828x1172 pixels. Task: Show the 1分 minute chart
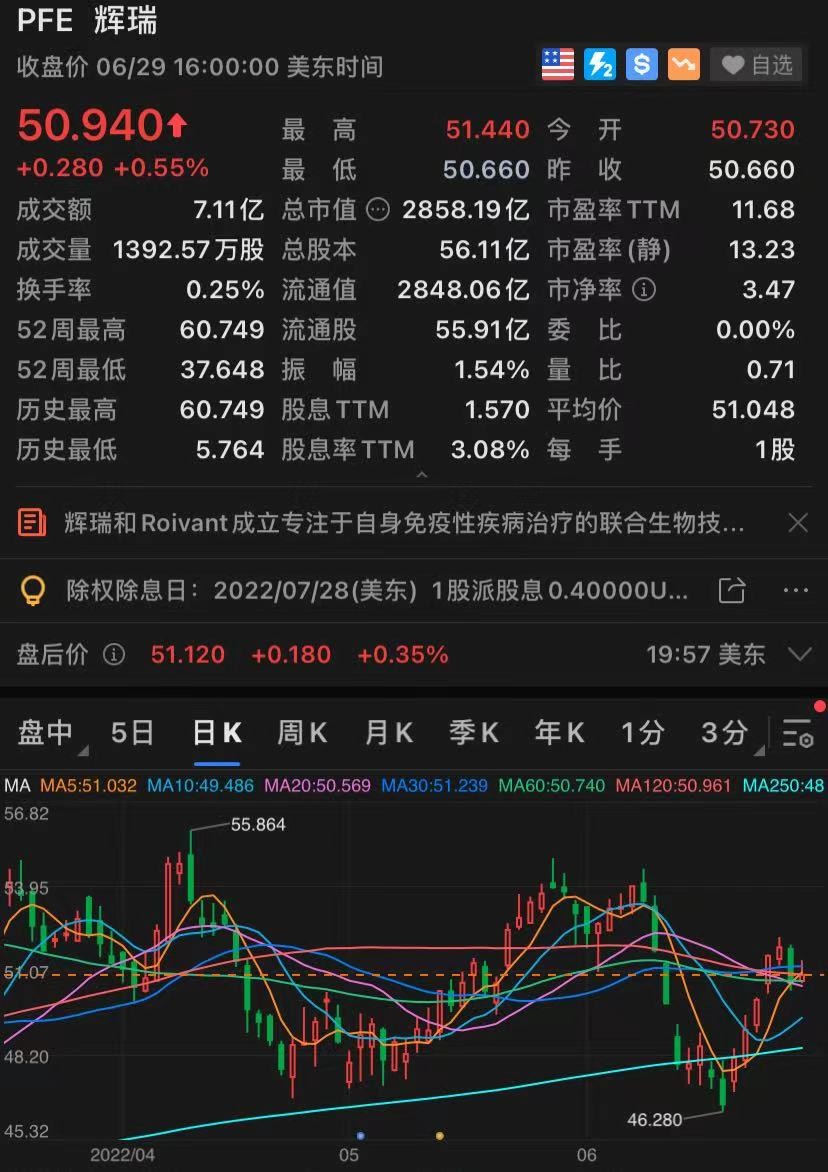642,733
